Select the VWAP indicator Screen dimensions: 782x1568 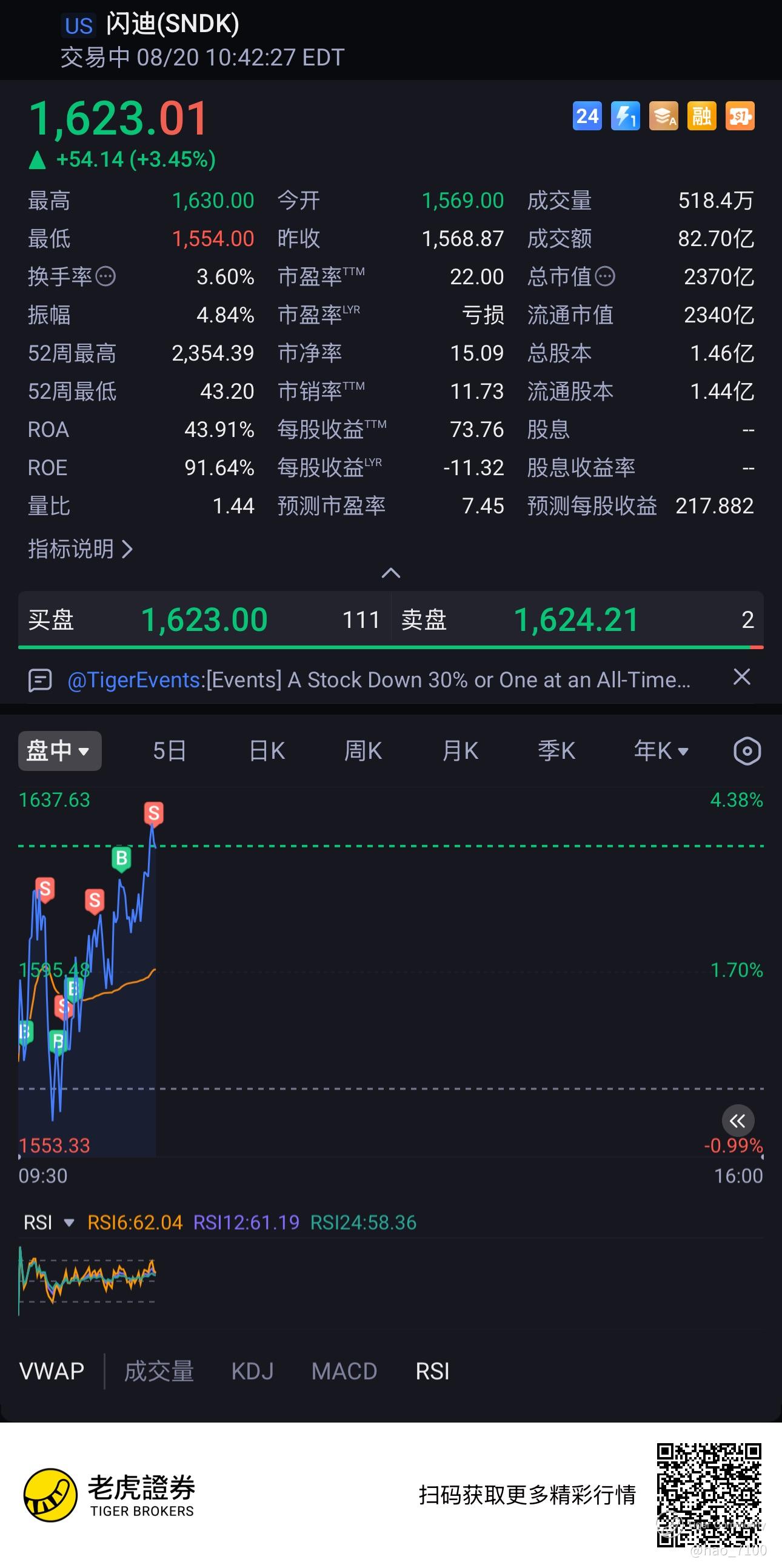[52, 1372]
